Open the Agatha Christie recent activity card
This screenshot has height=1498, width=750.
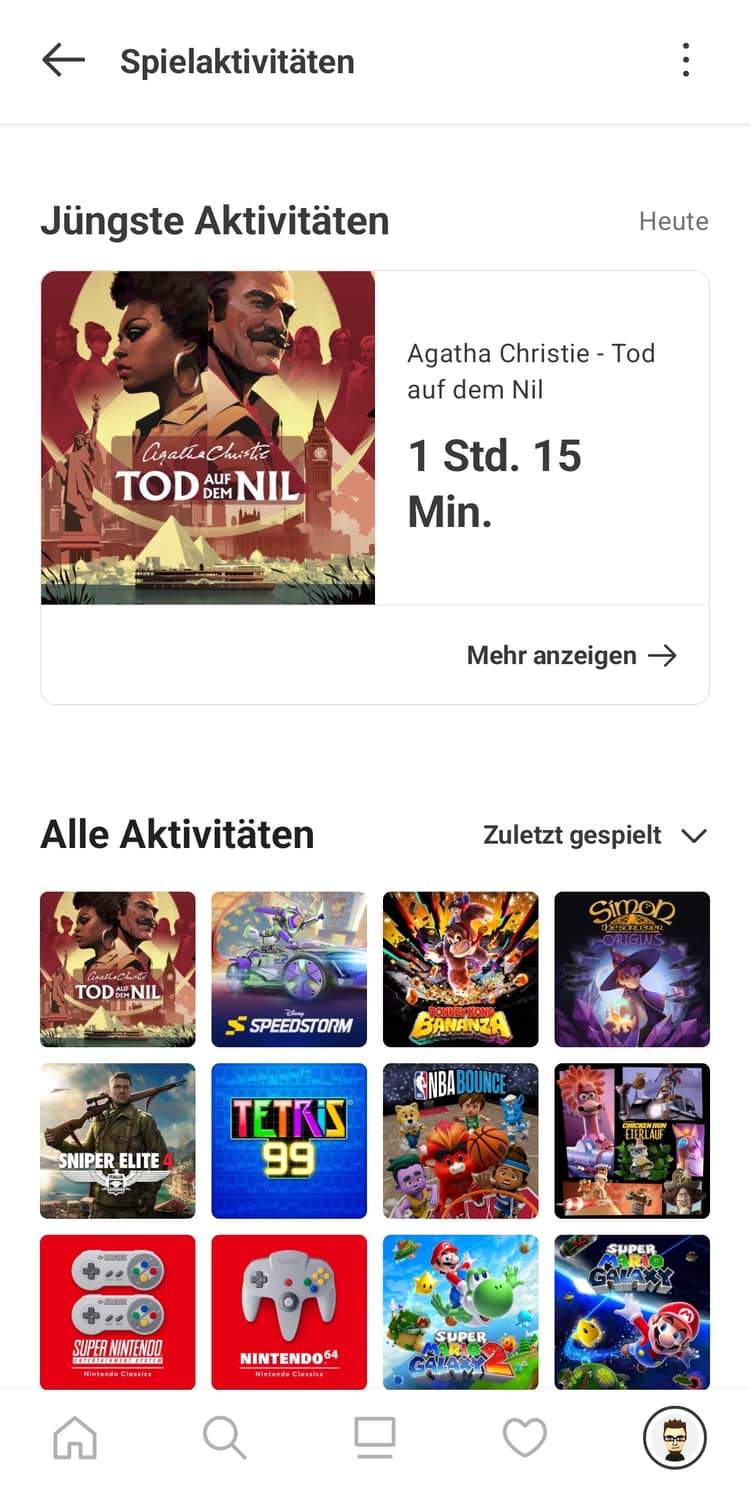pyautogui.click(x=375, y=438)
